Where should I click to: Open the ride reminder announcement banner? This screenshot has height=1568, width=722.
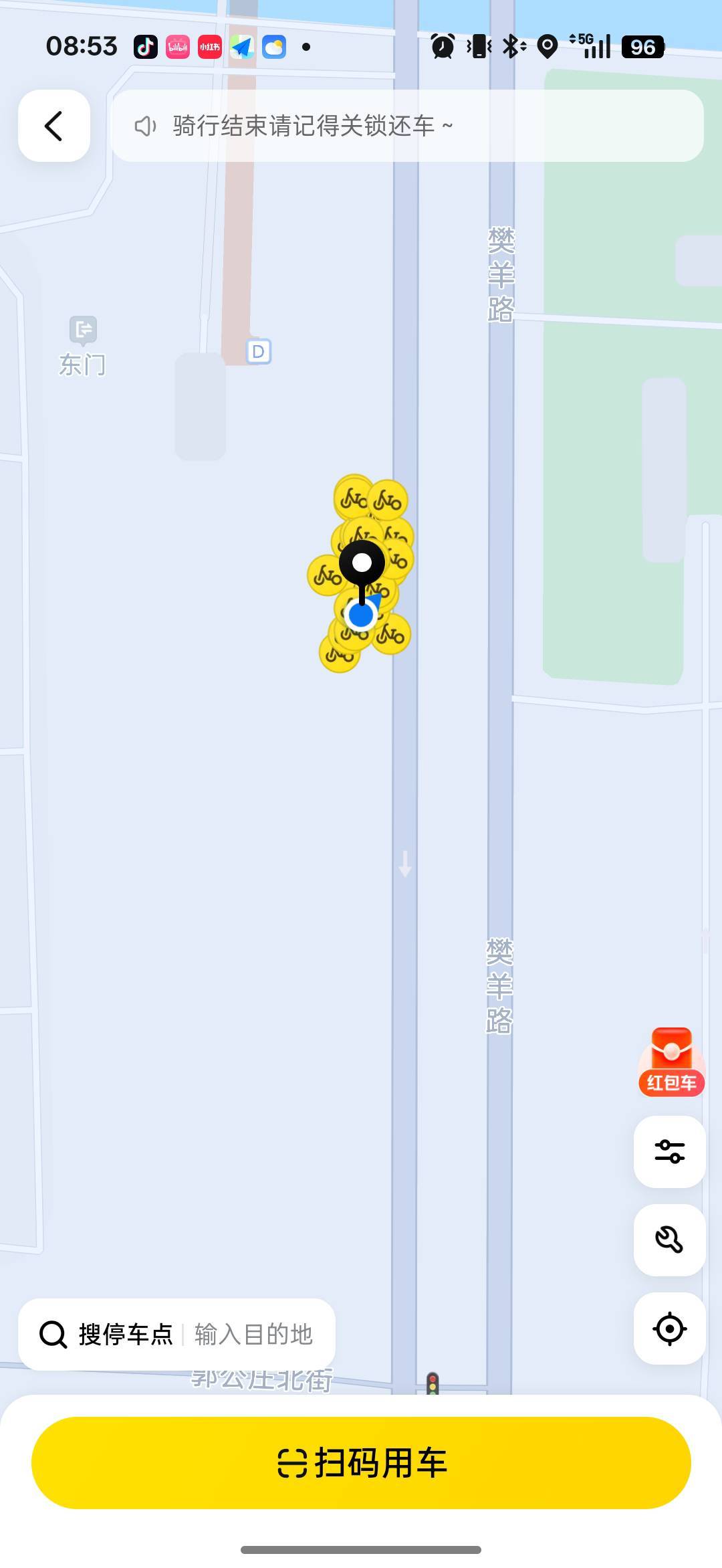pos(408,126)
